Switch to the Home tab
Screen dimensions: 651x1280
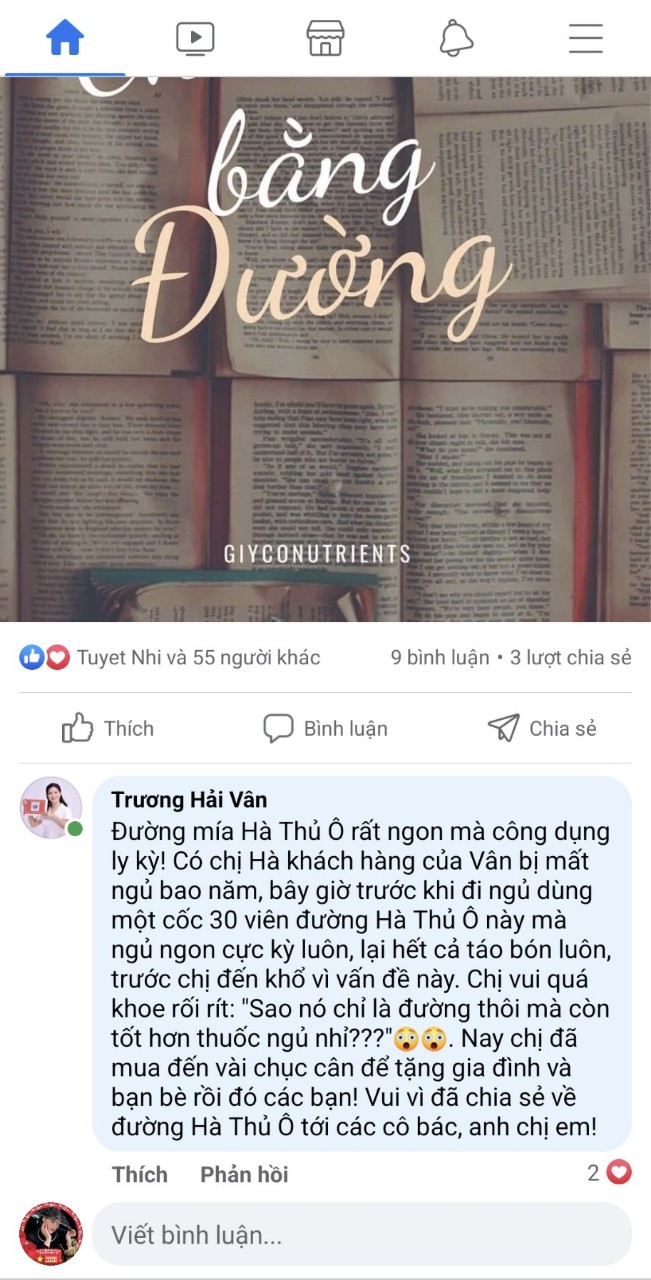point(65,38)
